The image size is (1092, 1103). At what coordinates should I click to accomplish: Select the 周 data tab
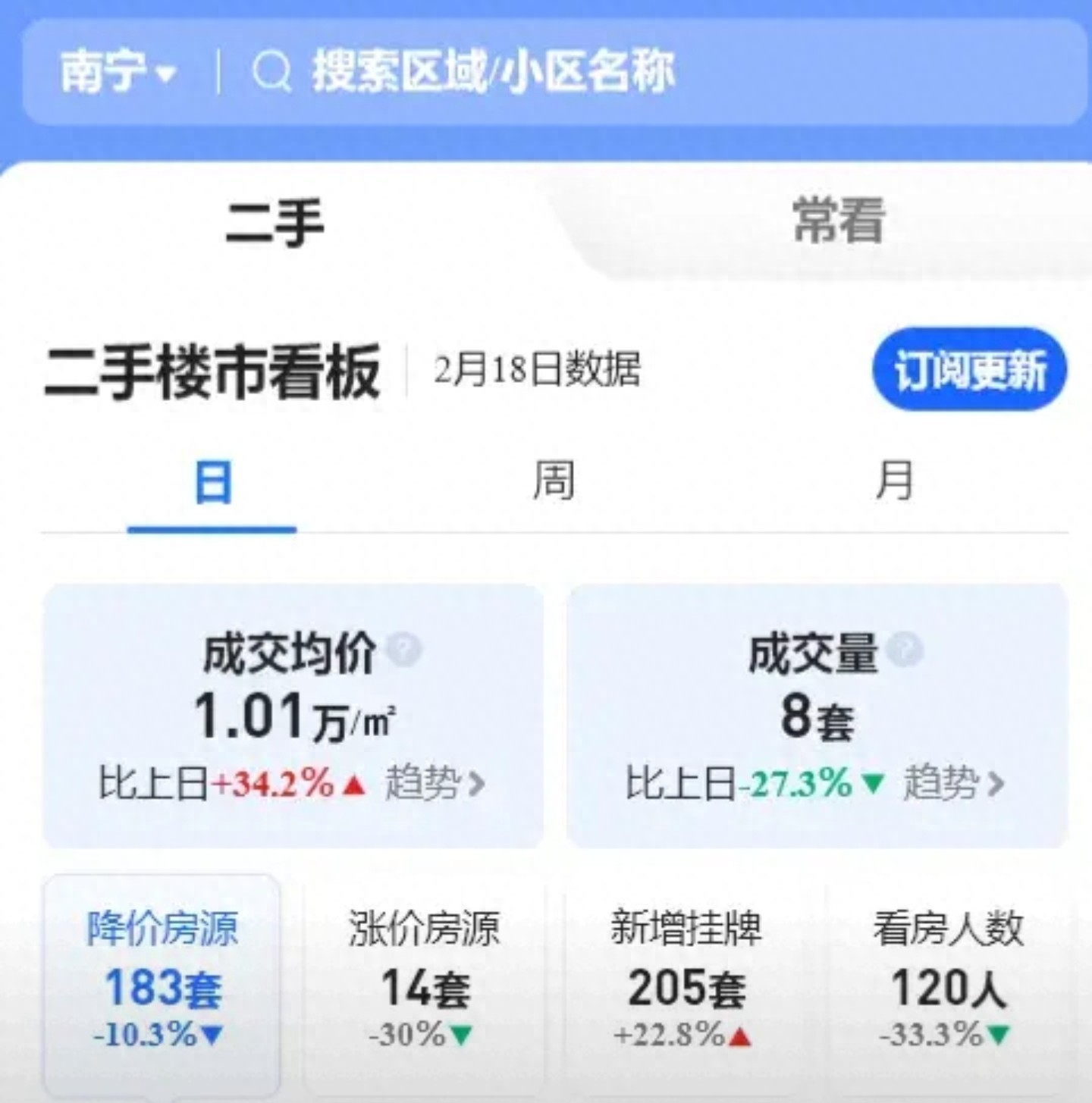554,481
